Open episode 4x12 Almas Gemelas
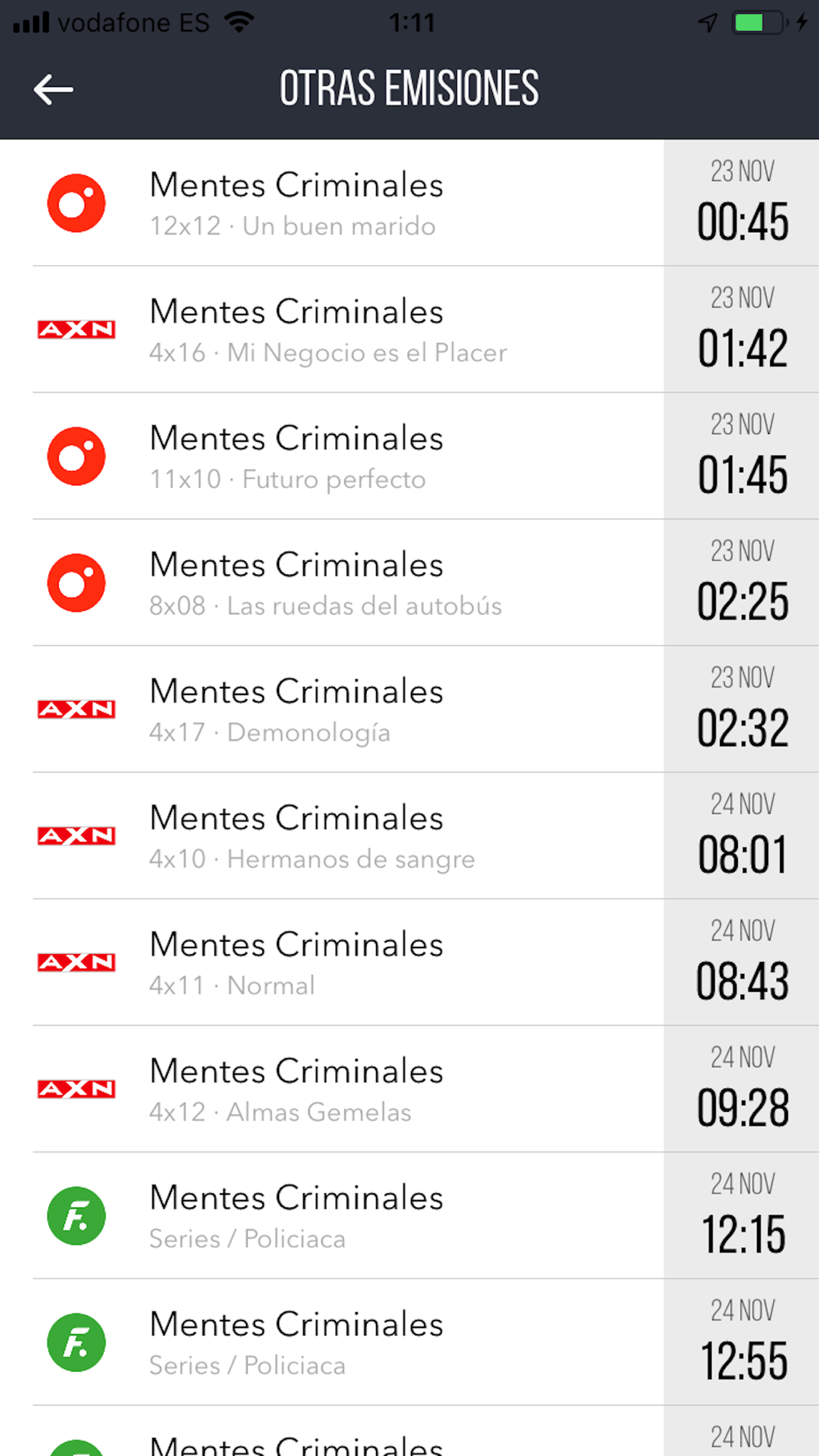 point(409,1089)
